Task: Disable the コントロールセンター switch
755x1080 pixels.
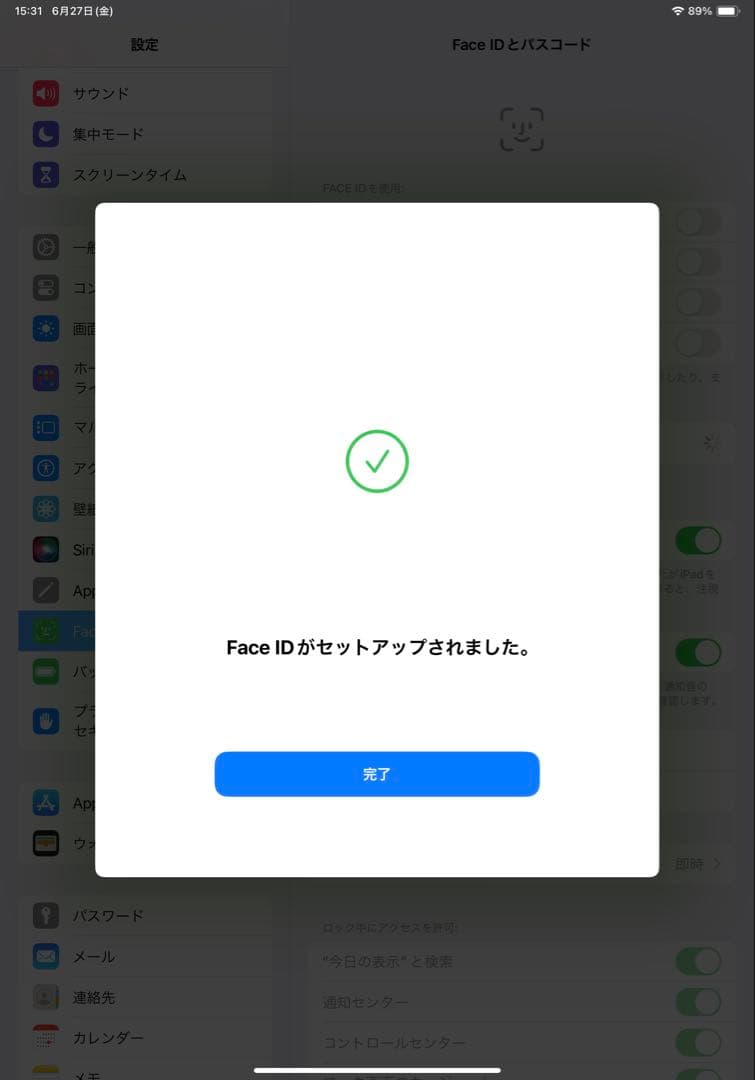Action: (698, 1042)
